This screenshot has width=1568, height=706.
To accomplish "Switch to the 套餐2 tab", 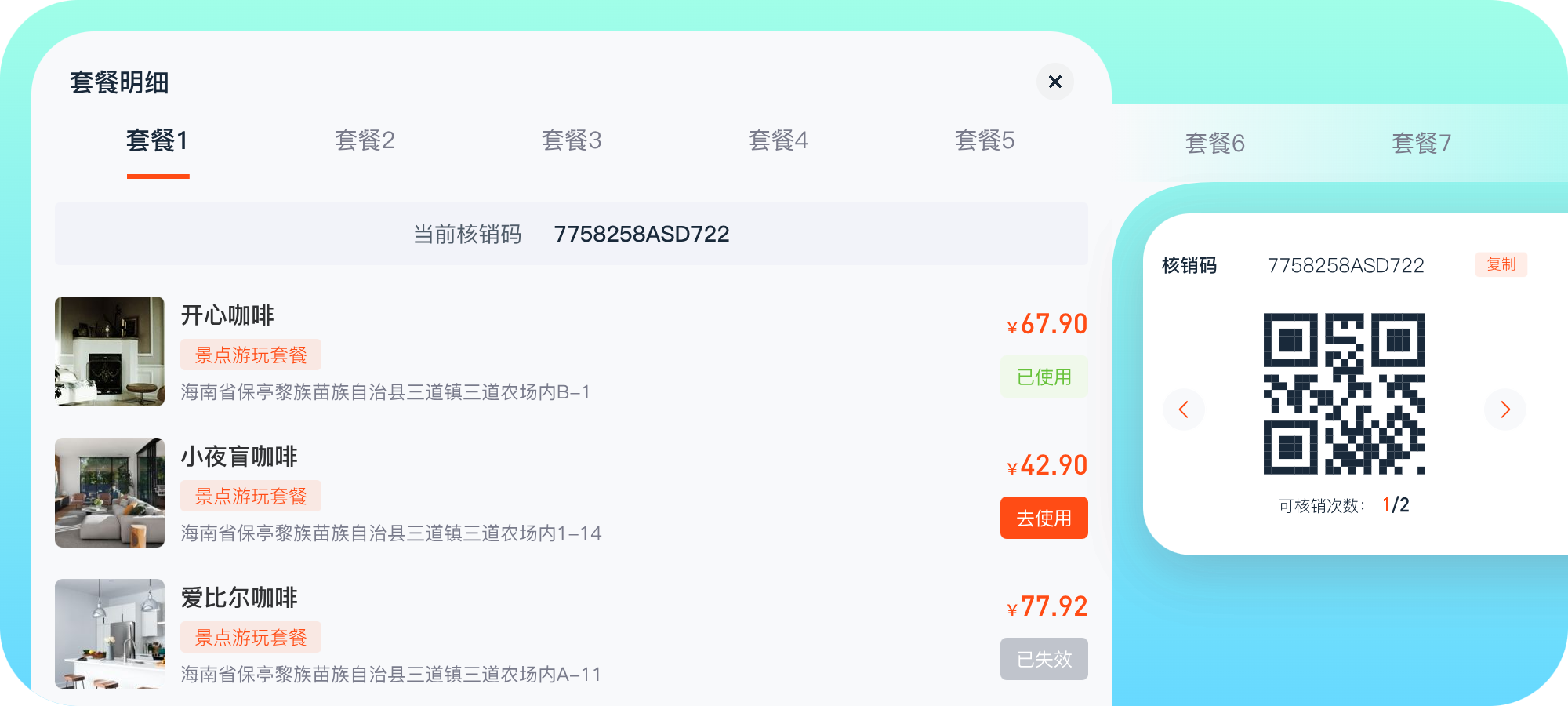I will pyautogui.click(x=365, y=140).
